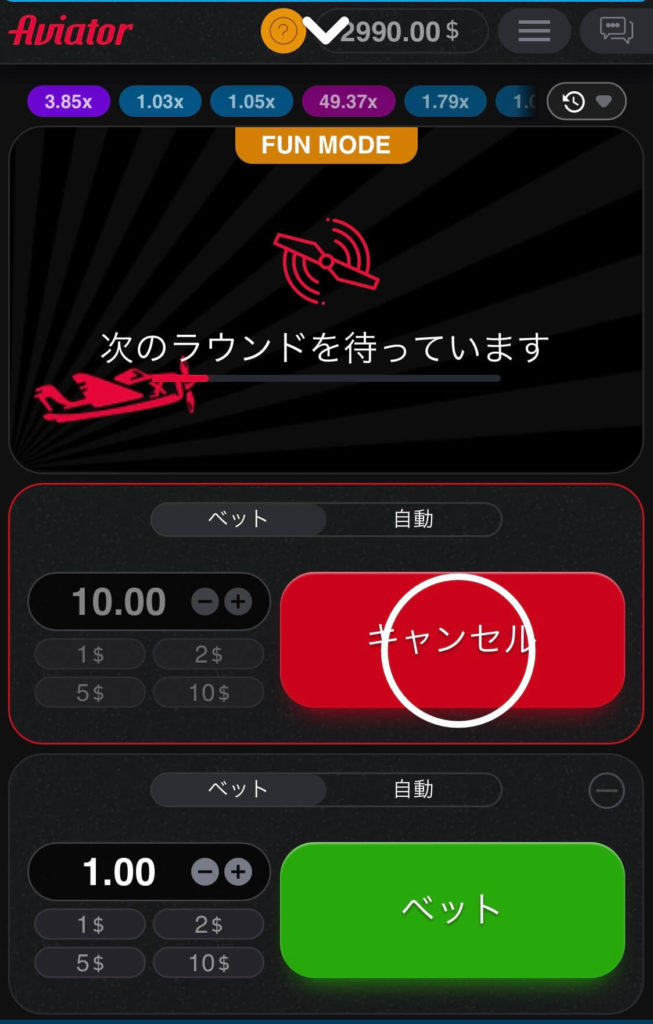
Task: Open the hamburger menu
Action: [534, 31]
